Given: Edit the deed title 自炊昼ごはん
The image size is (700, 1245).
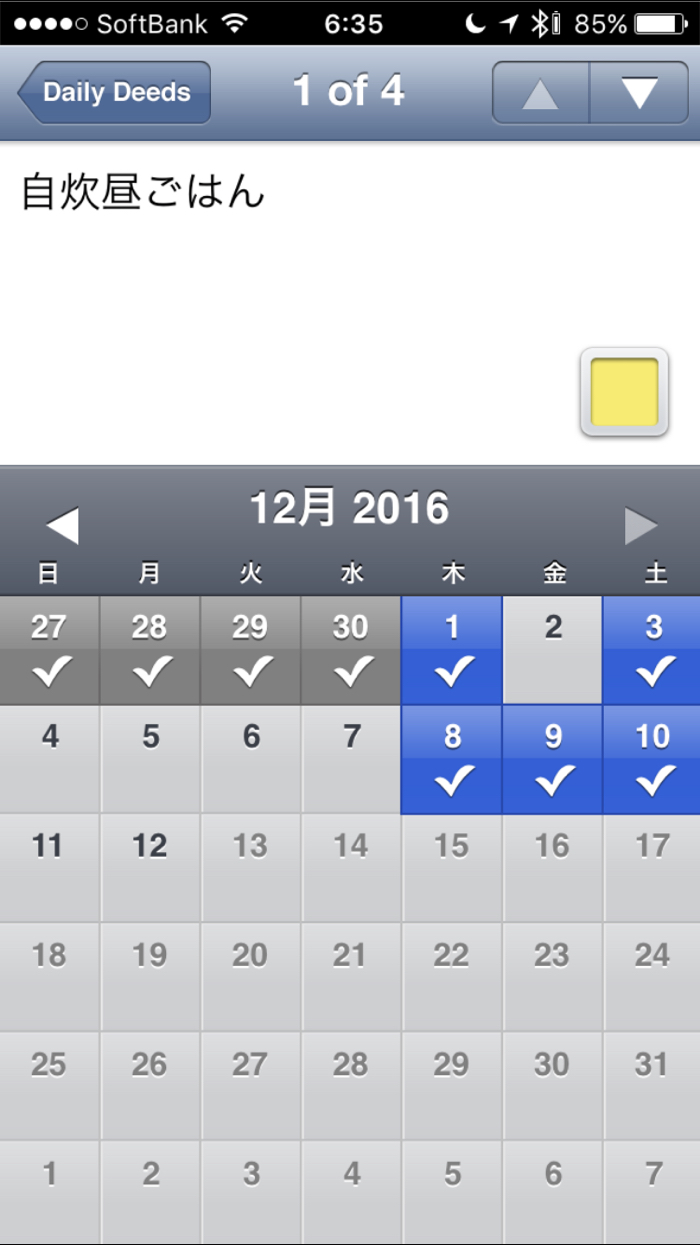Looking at the screenshot, I should pos(143,191).
